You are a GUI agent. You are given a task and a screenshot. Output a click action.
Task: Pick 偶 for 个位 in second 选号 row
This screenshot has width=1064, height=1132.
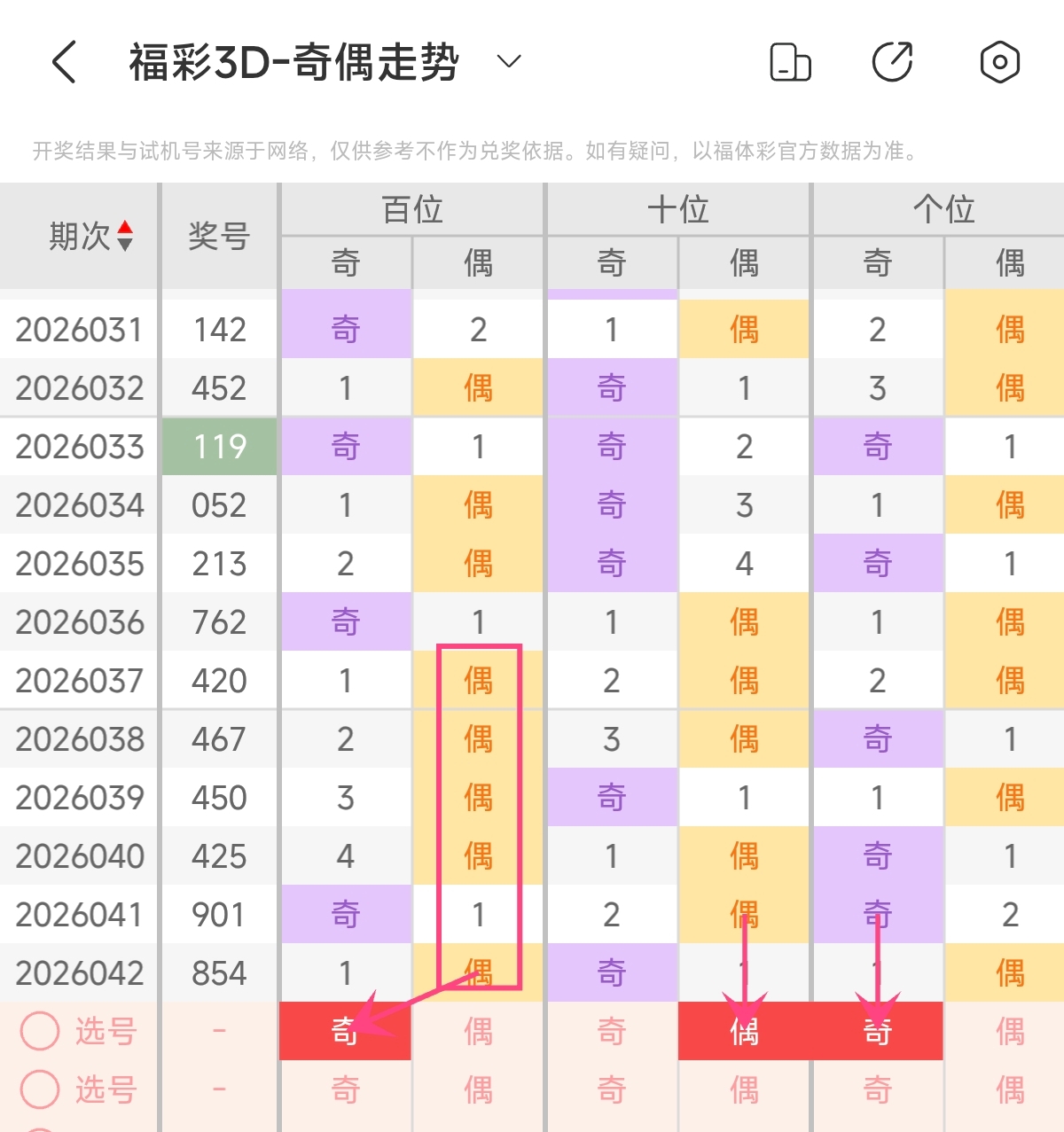tap(1010, 1089)
